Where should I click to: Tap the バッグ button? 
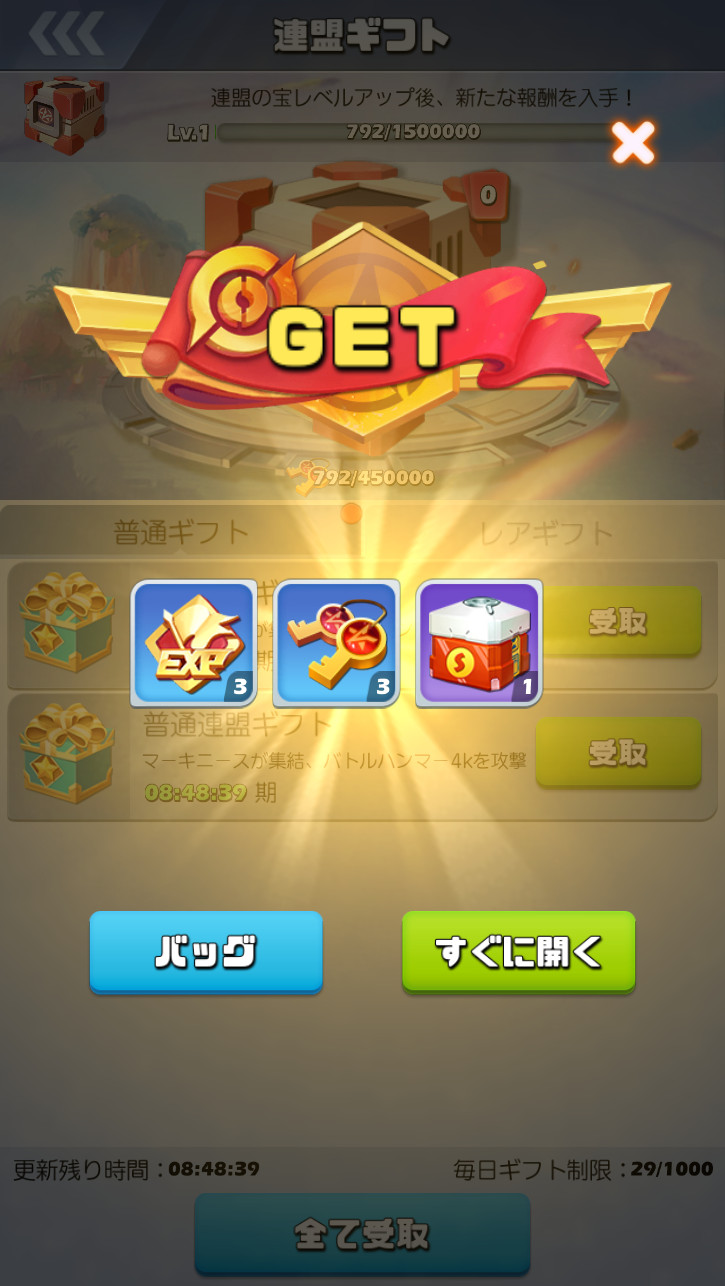point(206,951)
